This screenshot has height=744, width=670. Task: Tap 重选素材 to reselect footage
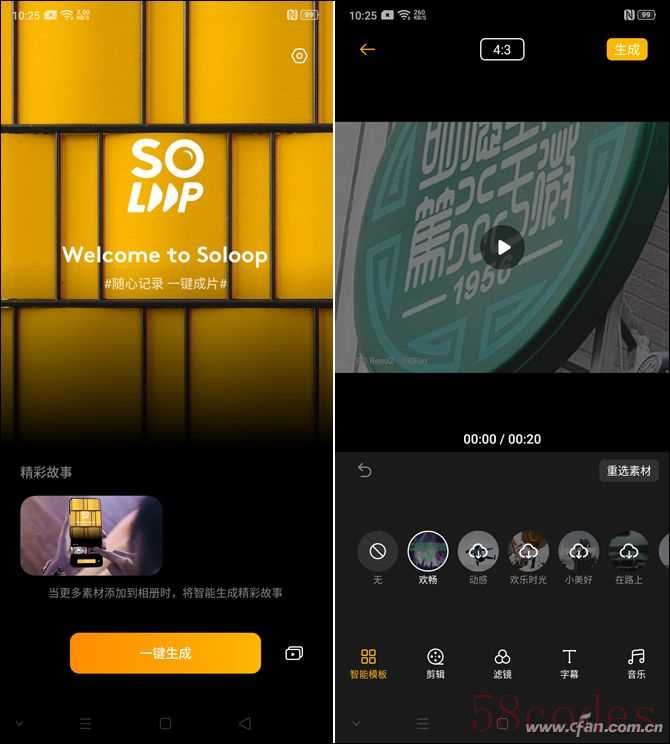tap(629, 470)
